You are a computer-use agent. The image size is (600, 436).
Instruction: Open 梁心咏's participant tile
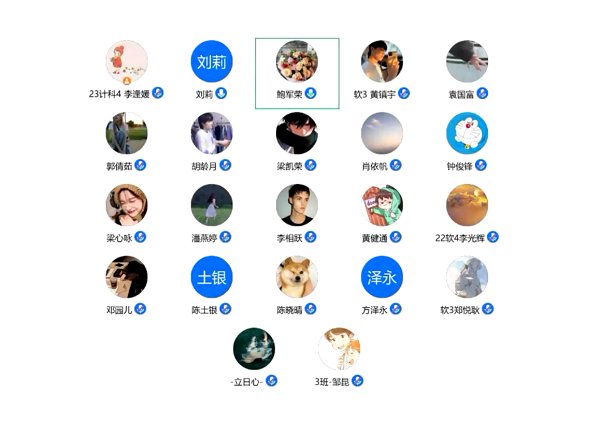click(126, 205)
